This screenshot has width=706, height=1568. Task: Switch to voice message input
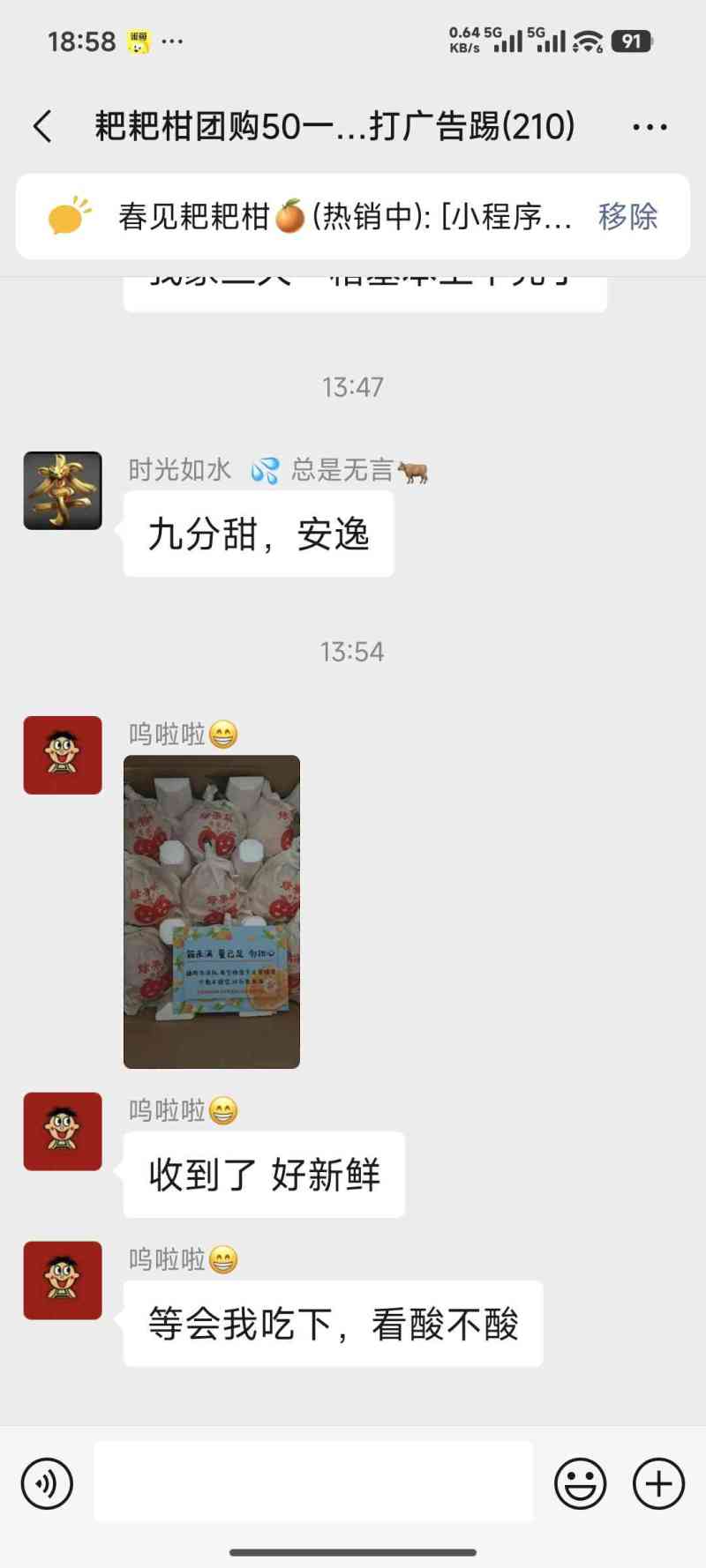[x=47, y=1484]
